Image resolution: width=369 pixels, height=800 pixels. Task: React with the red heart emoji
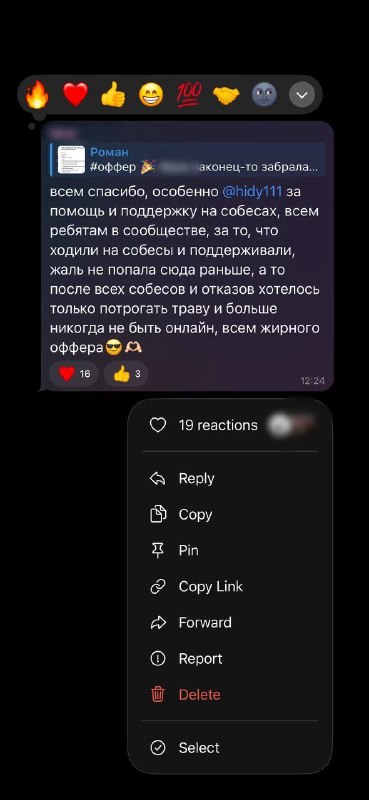click(76, 95)
